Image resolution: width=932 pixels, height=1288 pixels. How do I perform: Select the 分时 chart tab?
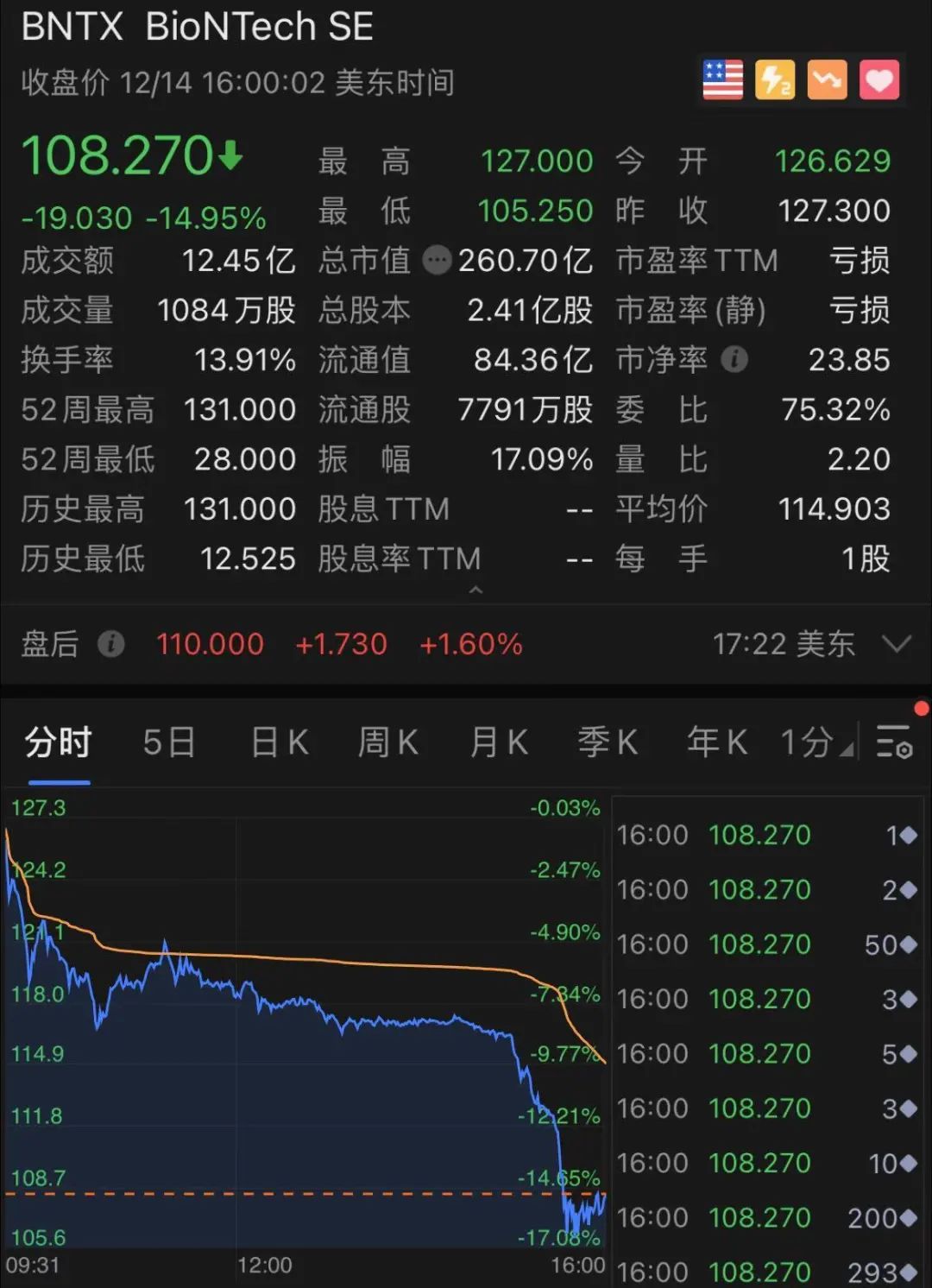[59, 742]
